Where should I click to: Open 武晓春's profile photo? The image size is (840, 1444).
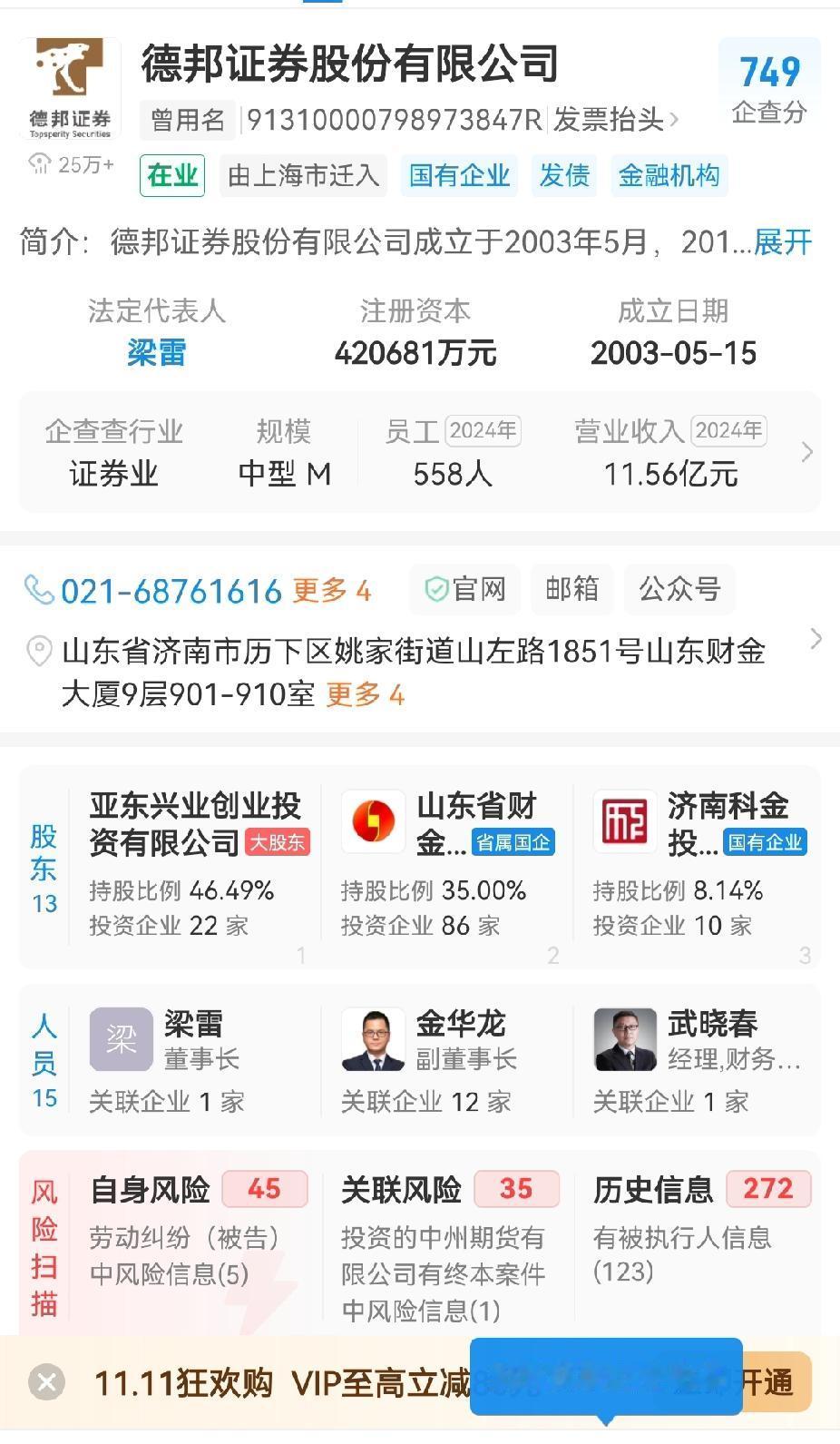624,1040
